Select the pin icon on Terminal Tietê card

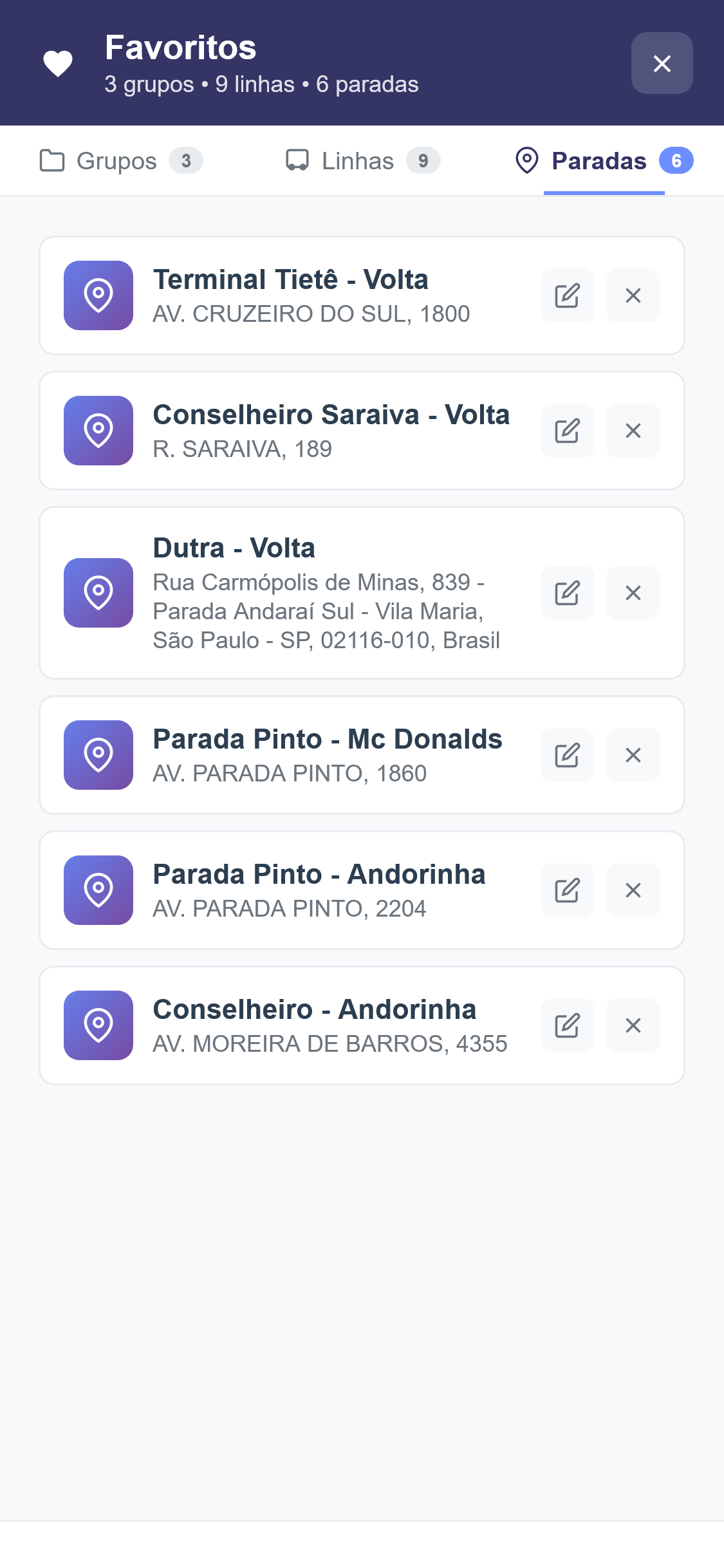(x=98, y=295)
